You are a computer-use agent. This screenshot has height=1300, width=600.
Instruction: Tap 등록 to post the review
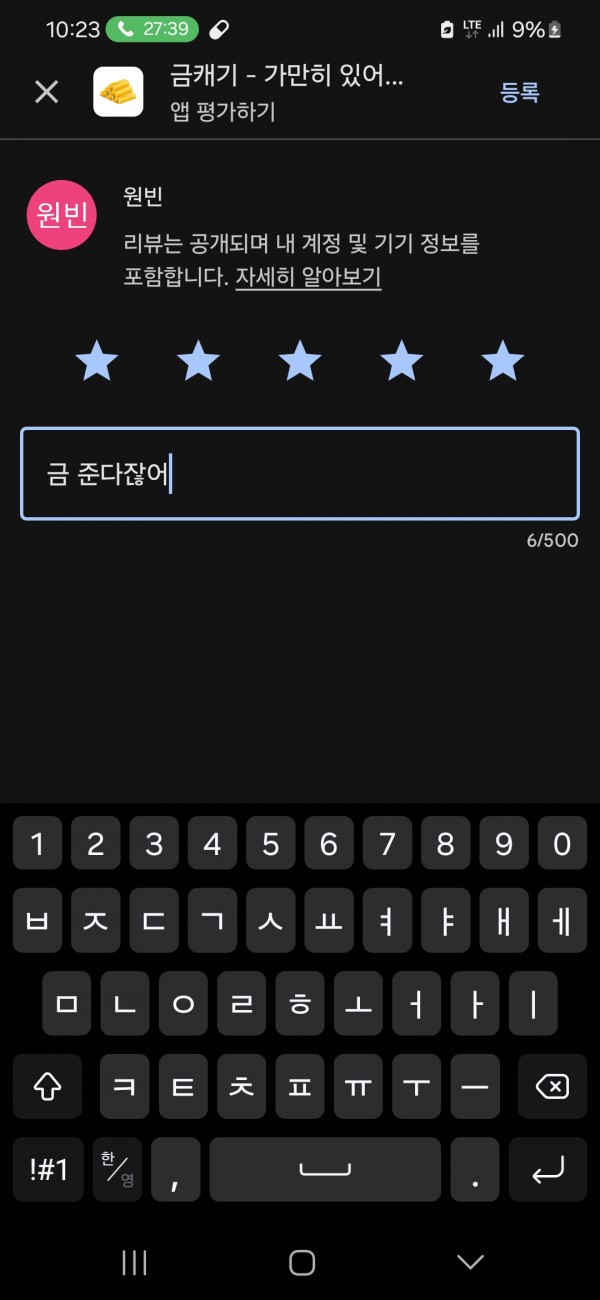click(x=520, y=93)
